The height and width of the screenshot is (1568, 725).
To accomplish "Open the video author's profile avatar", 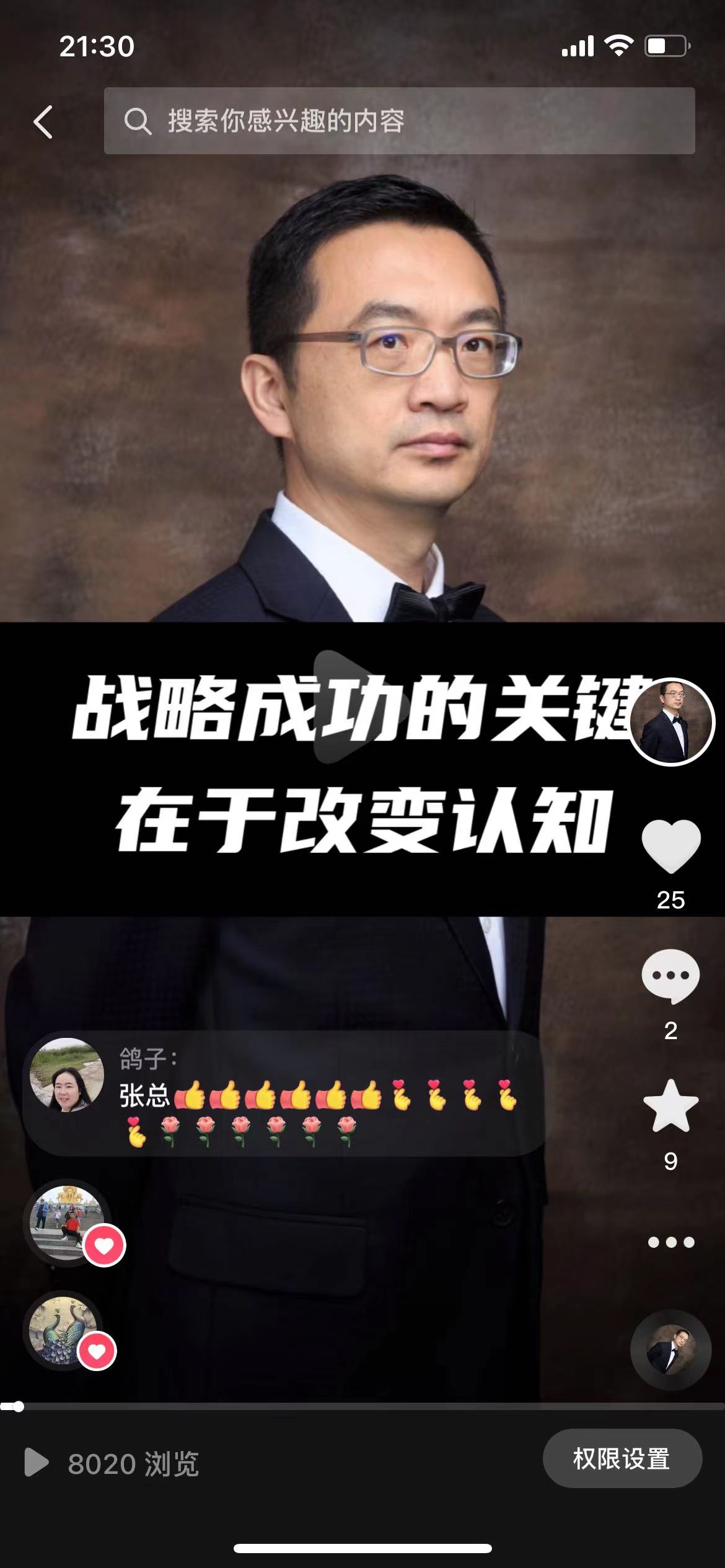I will (x=671, y=721).
